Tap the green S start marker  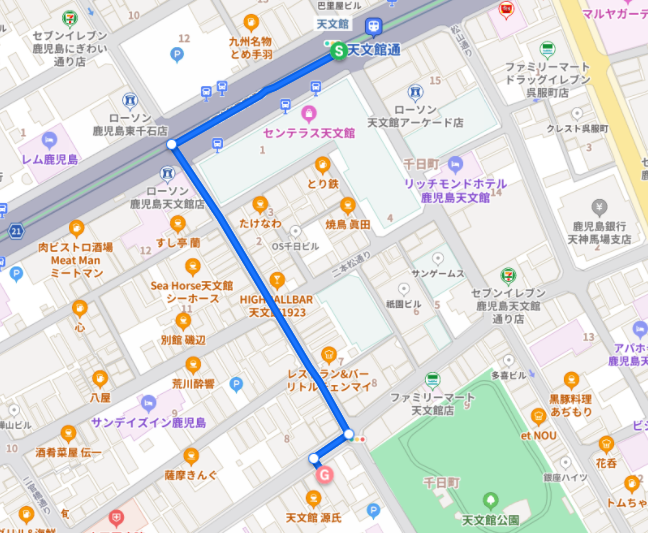point(339,49)
